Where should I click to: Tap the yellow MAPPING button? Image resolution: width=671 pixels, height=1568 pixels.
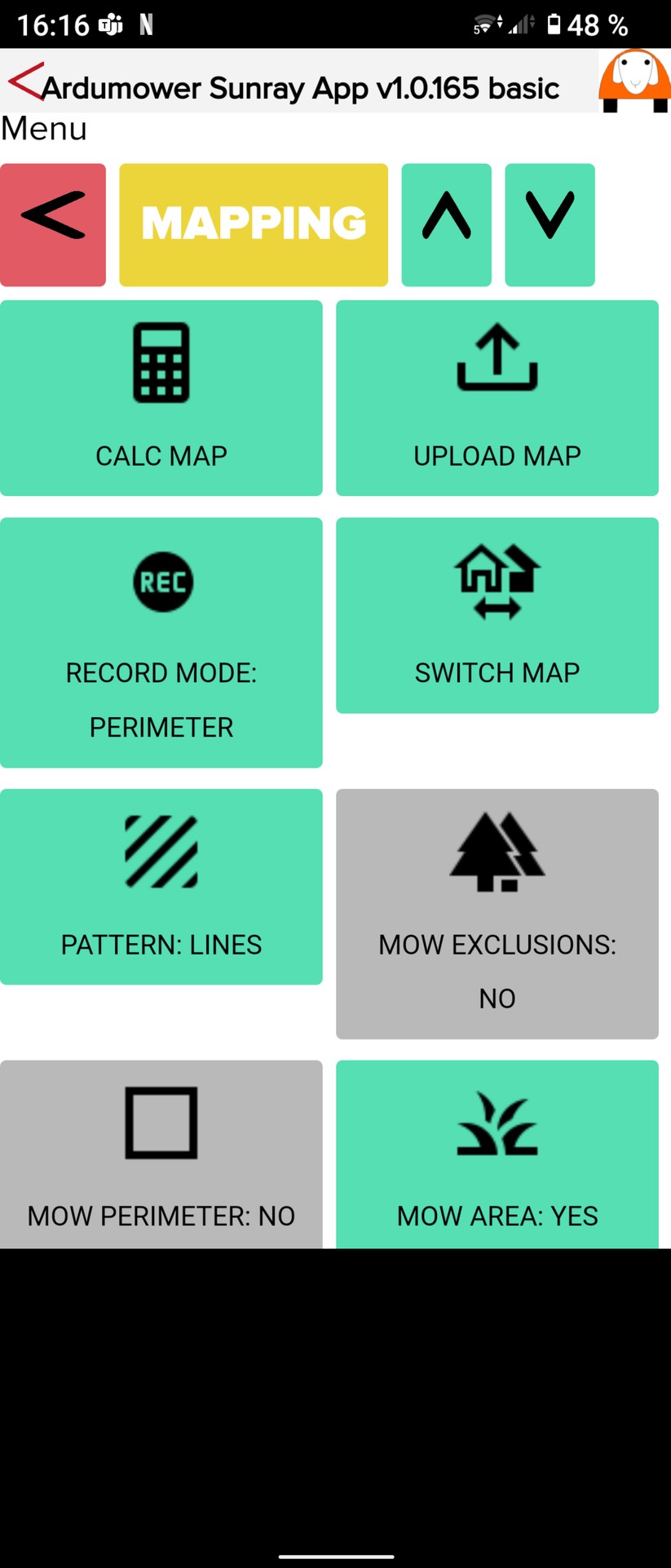point(254,224)
